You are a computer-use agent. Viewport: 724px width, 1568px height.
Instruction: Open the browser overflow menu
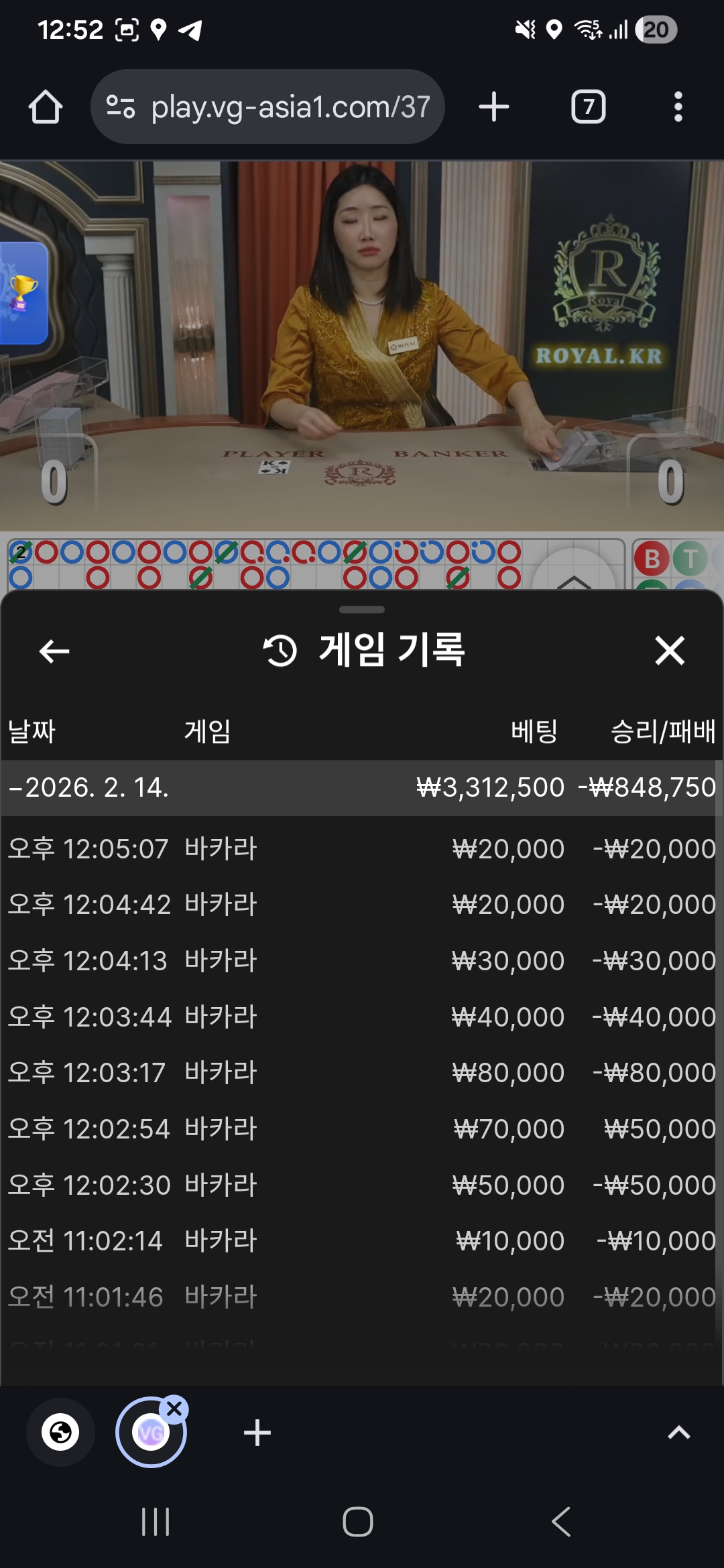678,107
